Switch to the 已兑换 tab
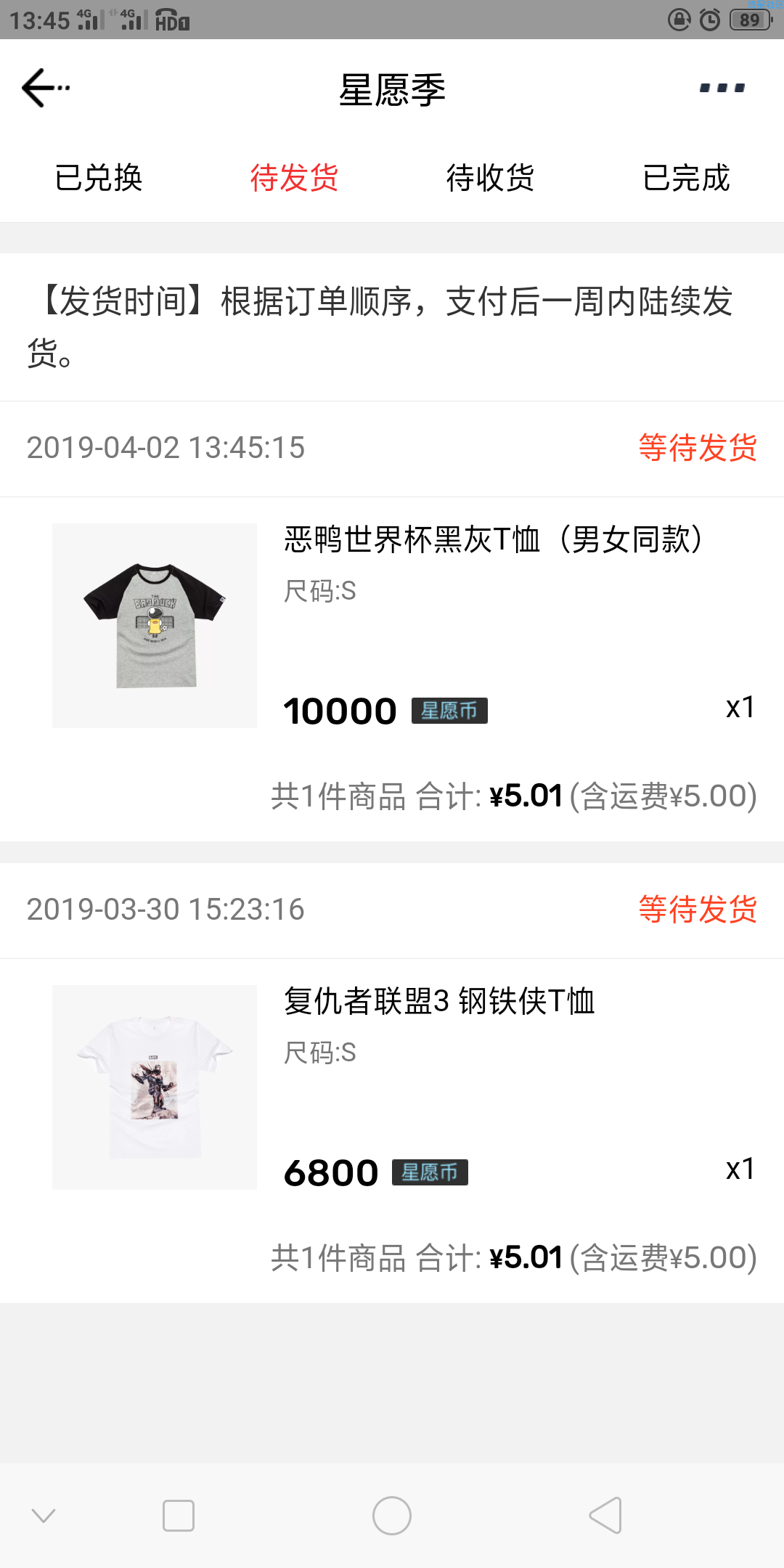Viewport: 784px width, 1568px height. point(98,178)
